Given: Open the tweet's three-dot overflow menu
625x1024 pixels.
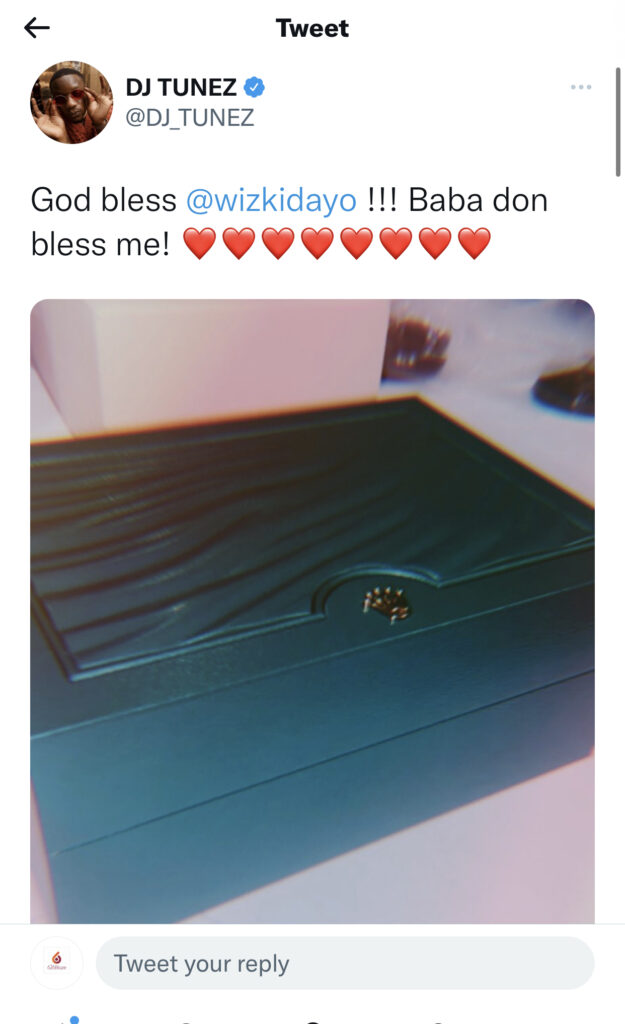Looking at the screenshot, I should tap(581, 87).
